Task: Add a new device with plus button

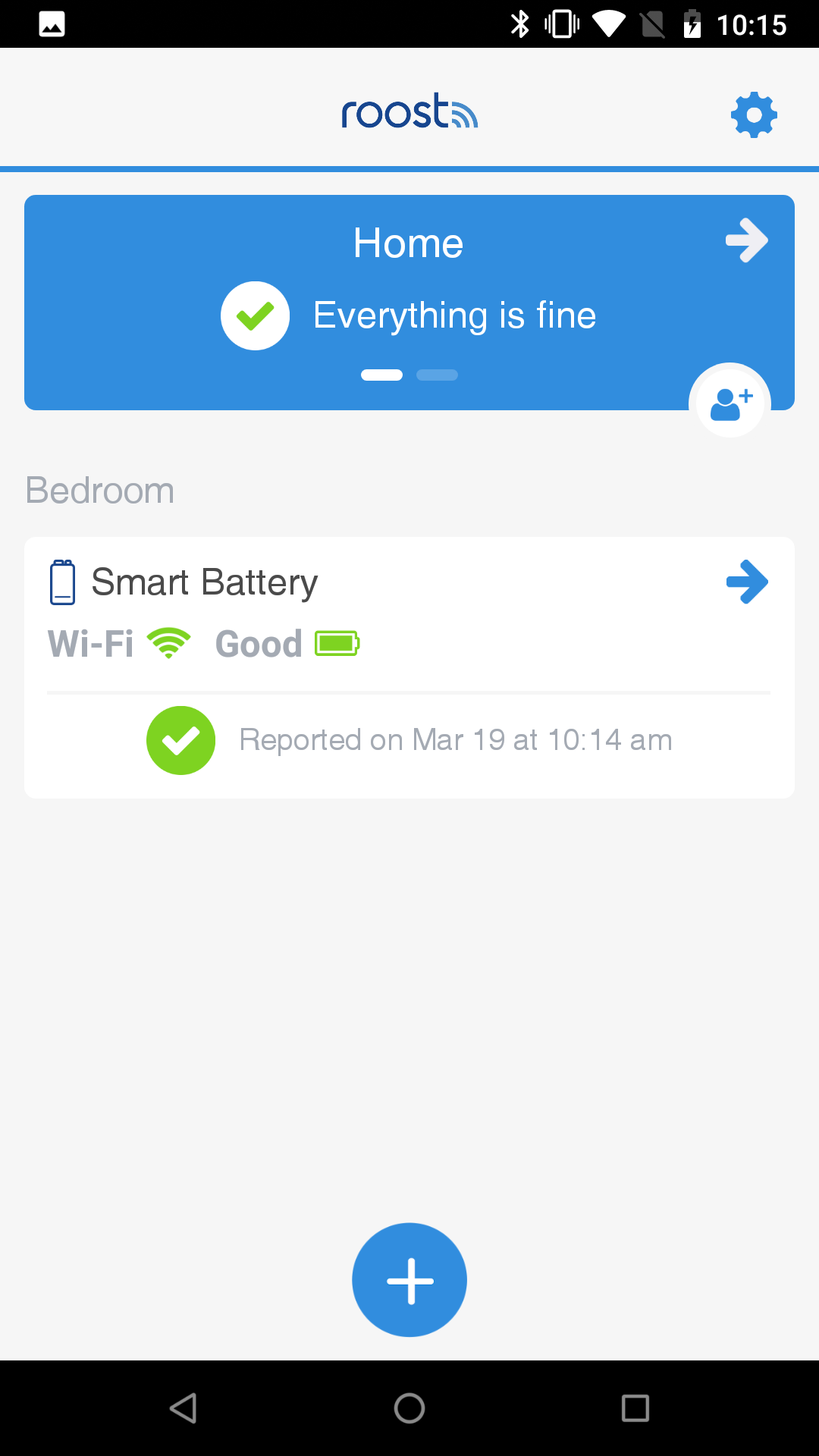Action: [409, 1280]
